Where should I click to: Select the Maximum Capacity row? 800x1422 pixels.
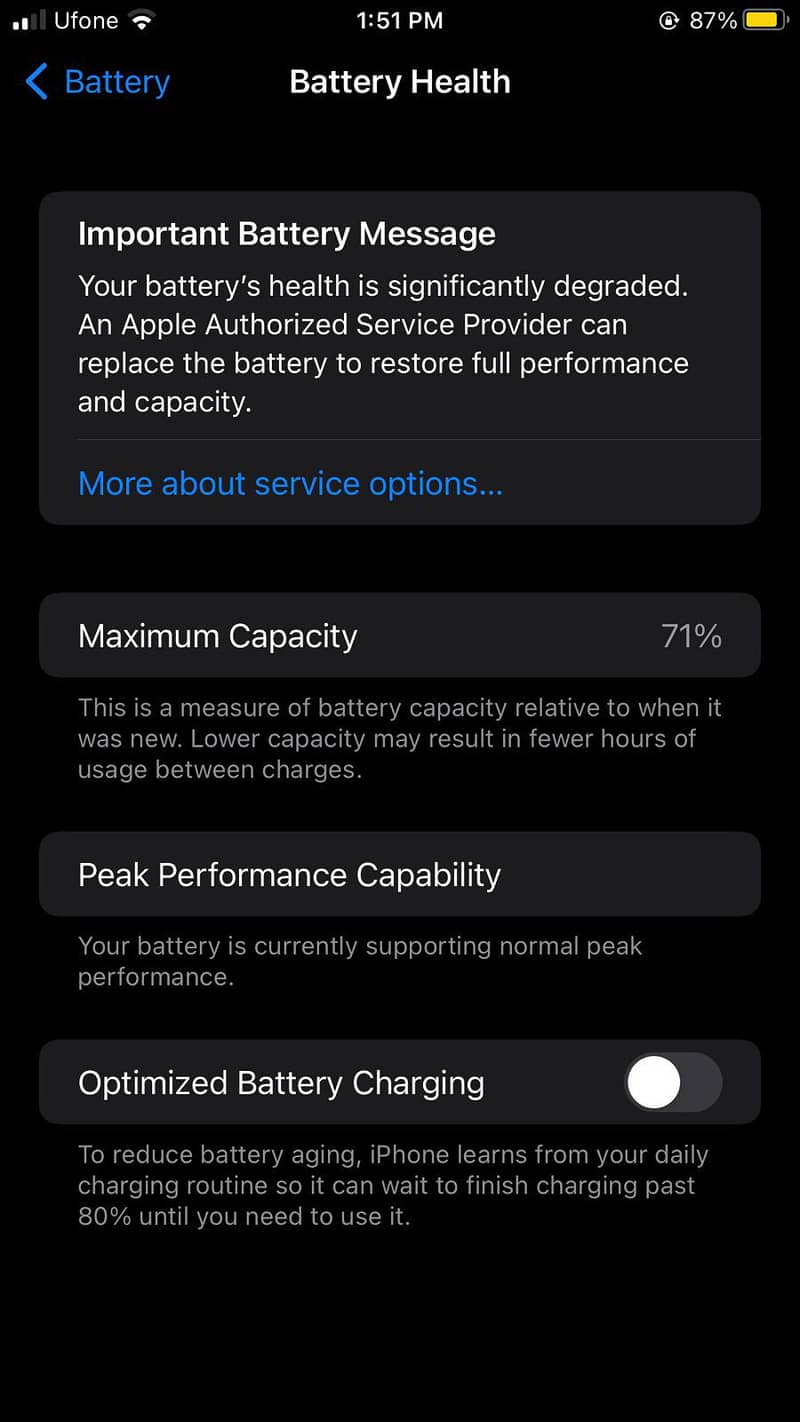pyautogui.click(x=400, y=635)
